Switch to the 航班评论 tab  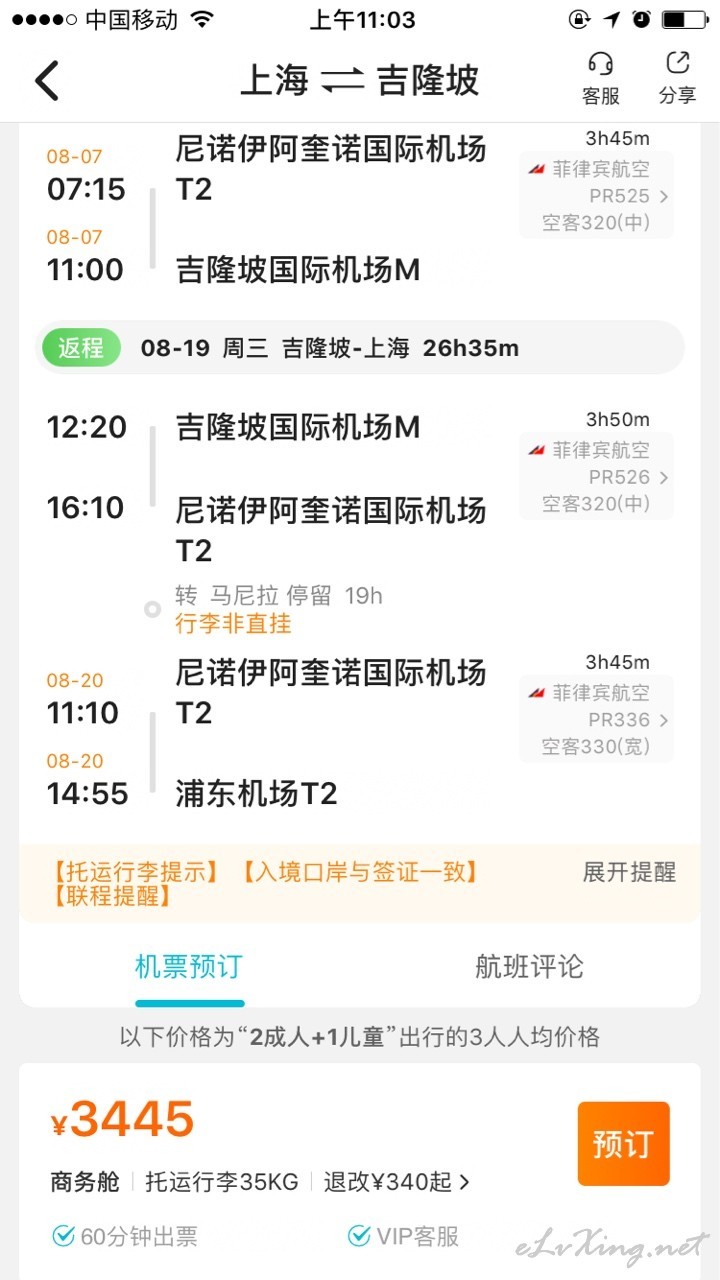[x=529, y=967]
